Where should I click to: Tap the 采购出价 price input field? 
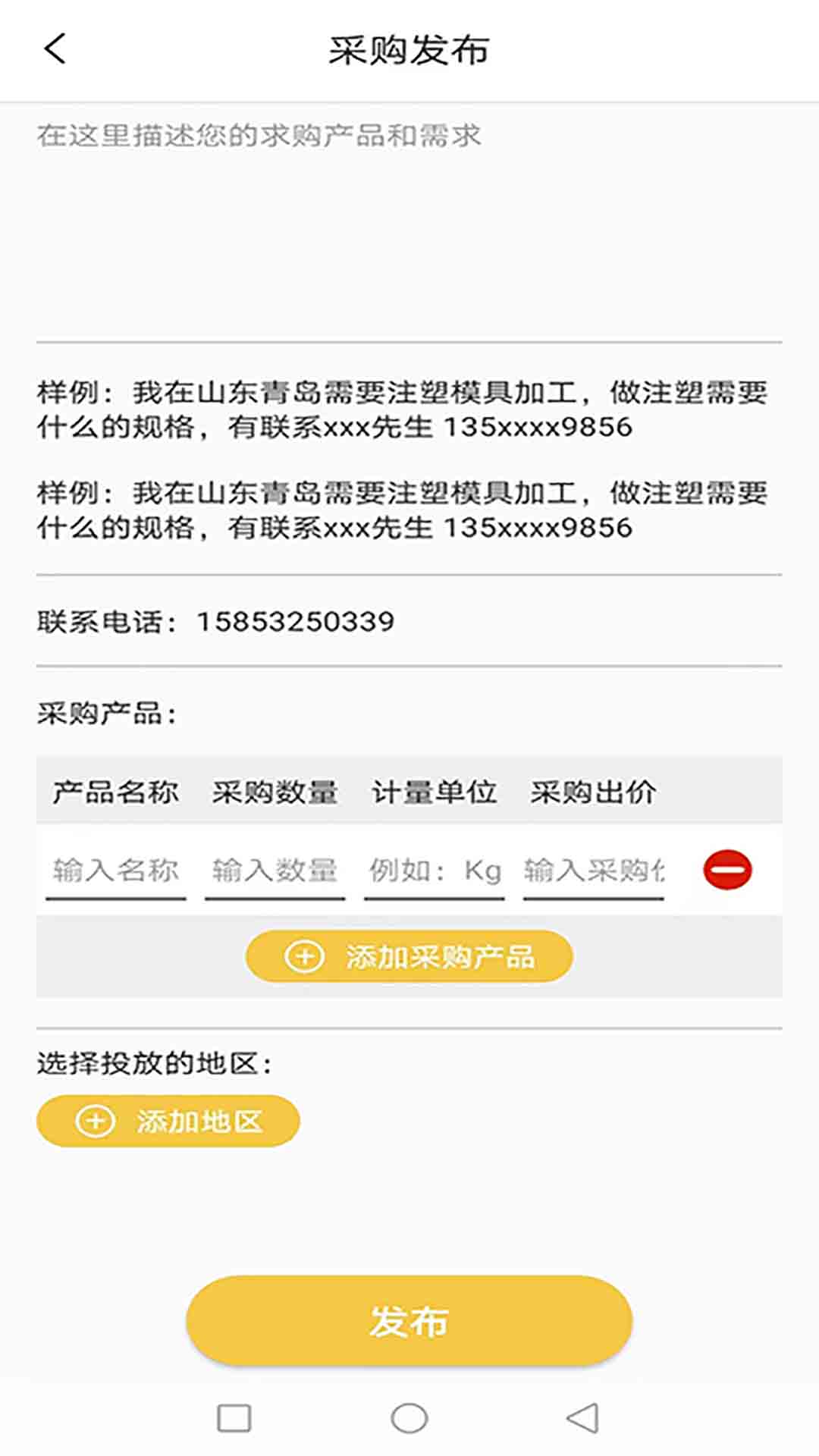coord(594,871)
